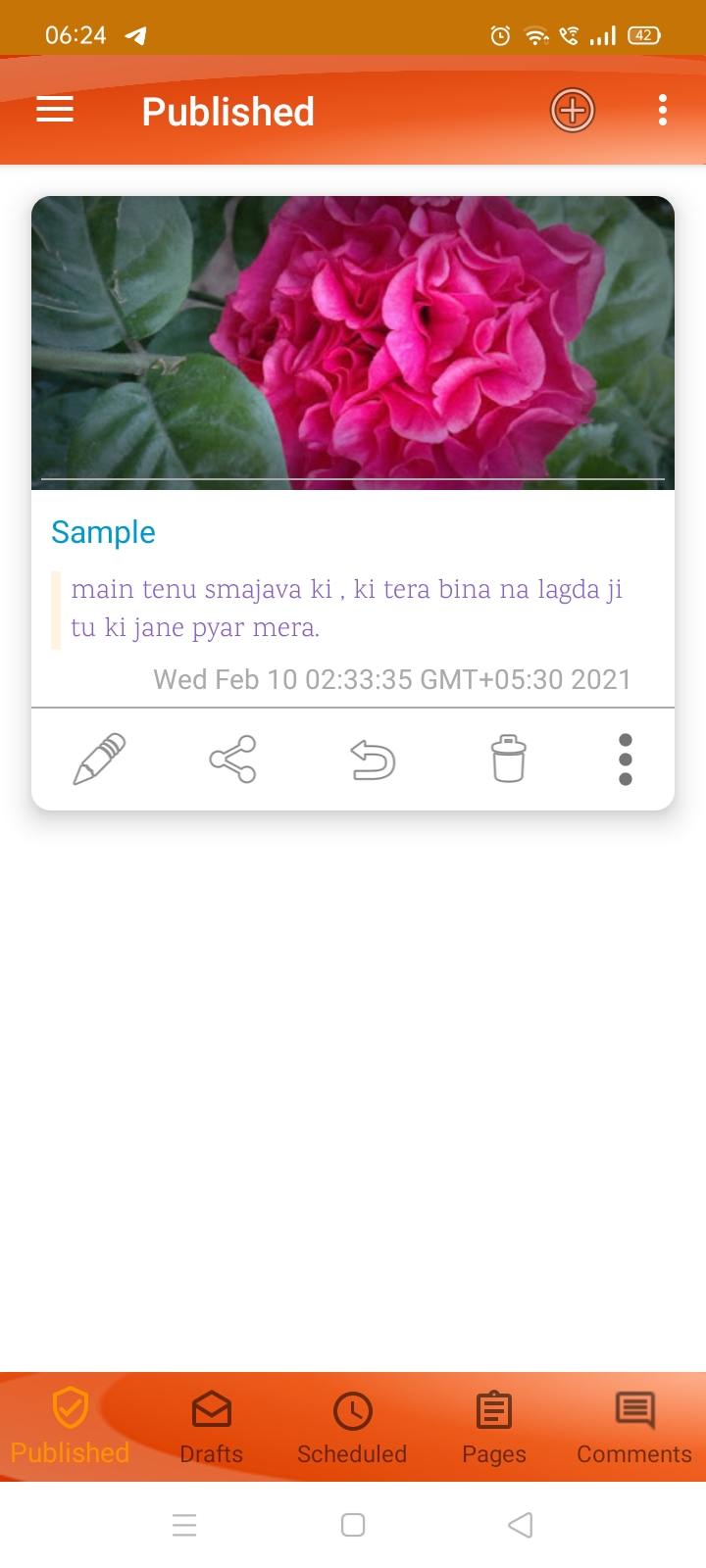Edit the Sample post with pencil icon
Viewport: 706px width, 1568px height.
point(99,759)
